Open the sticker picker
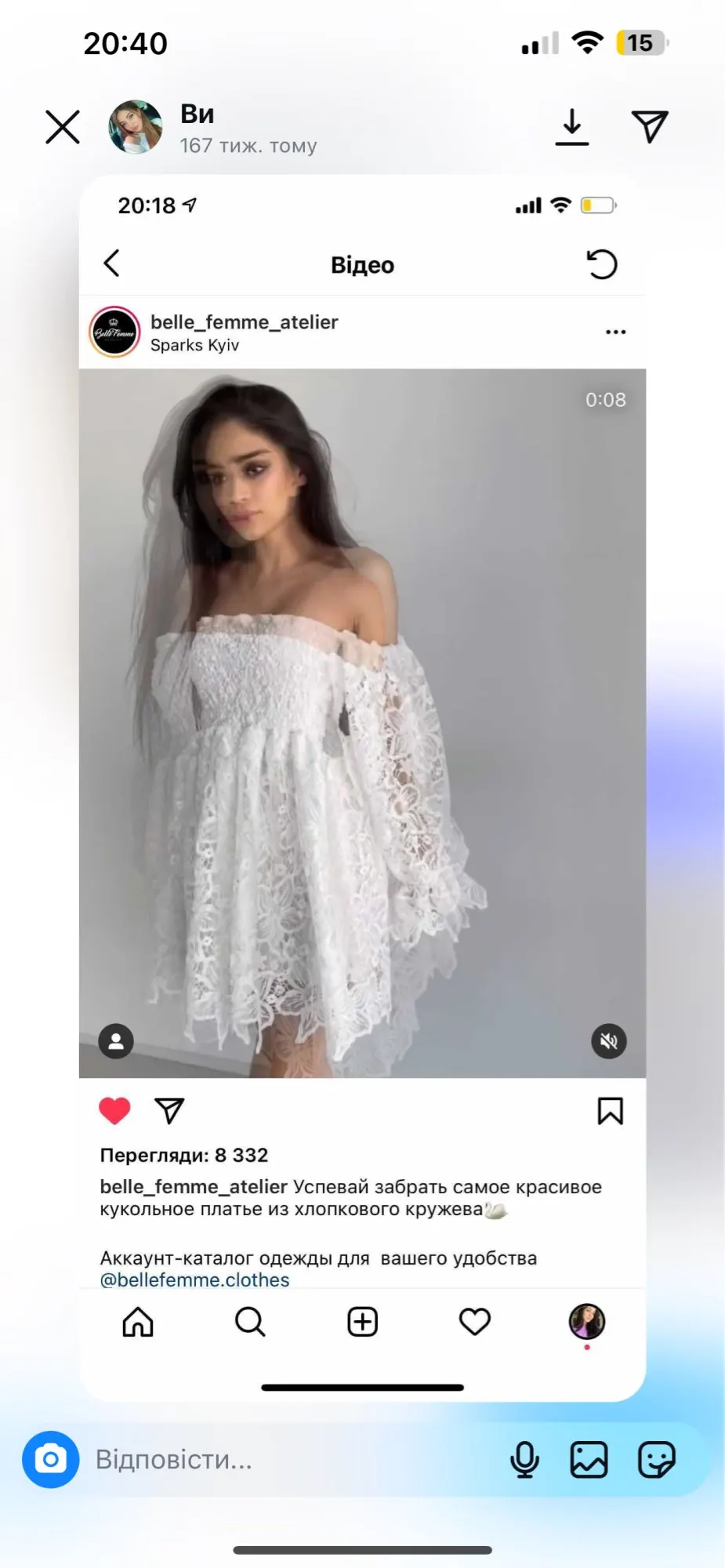 pyautogui.click(x=657, y=1460)
